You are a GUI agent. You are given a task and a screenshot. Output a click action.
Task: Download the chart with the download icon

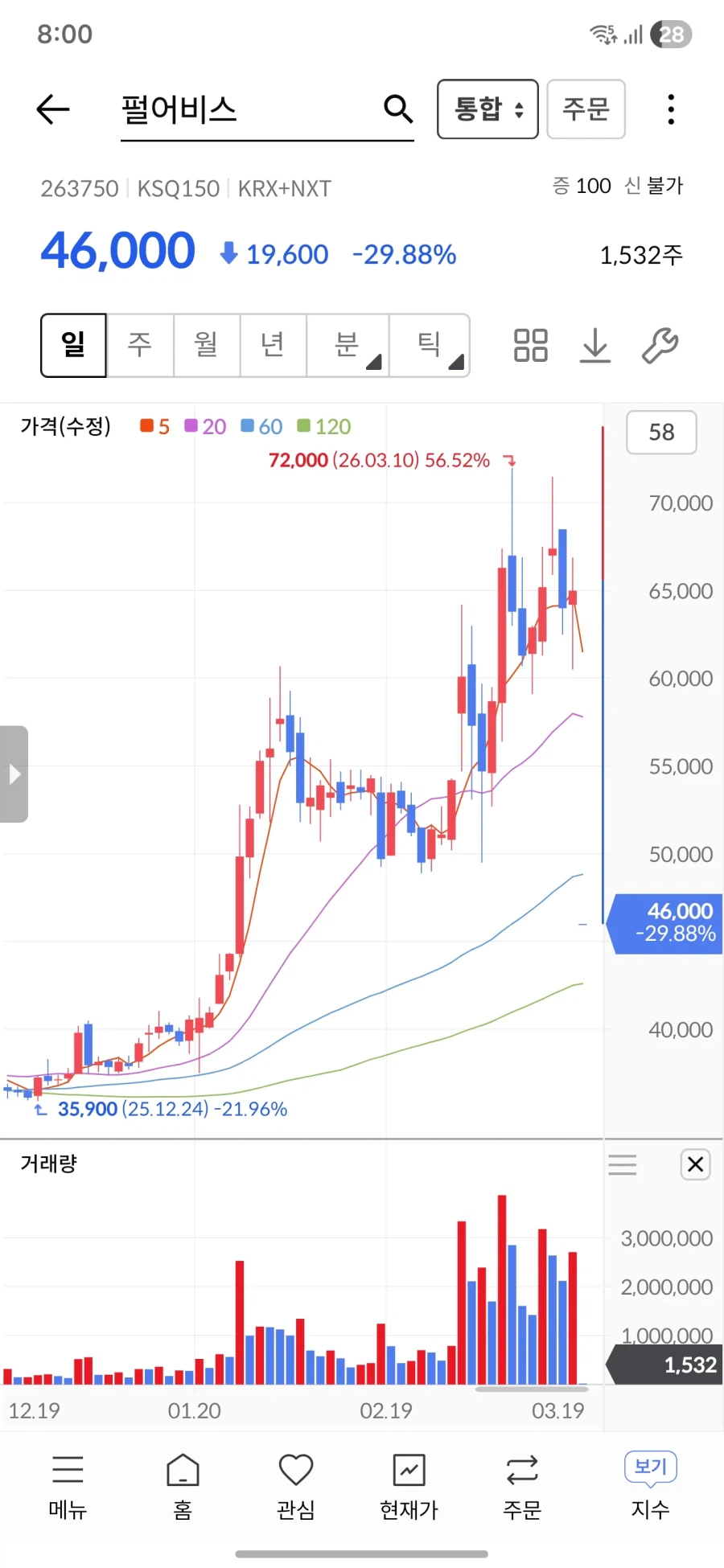click(x=595, y=345)
